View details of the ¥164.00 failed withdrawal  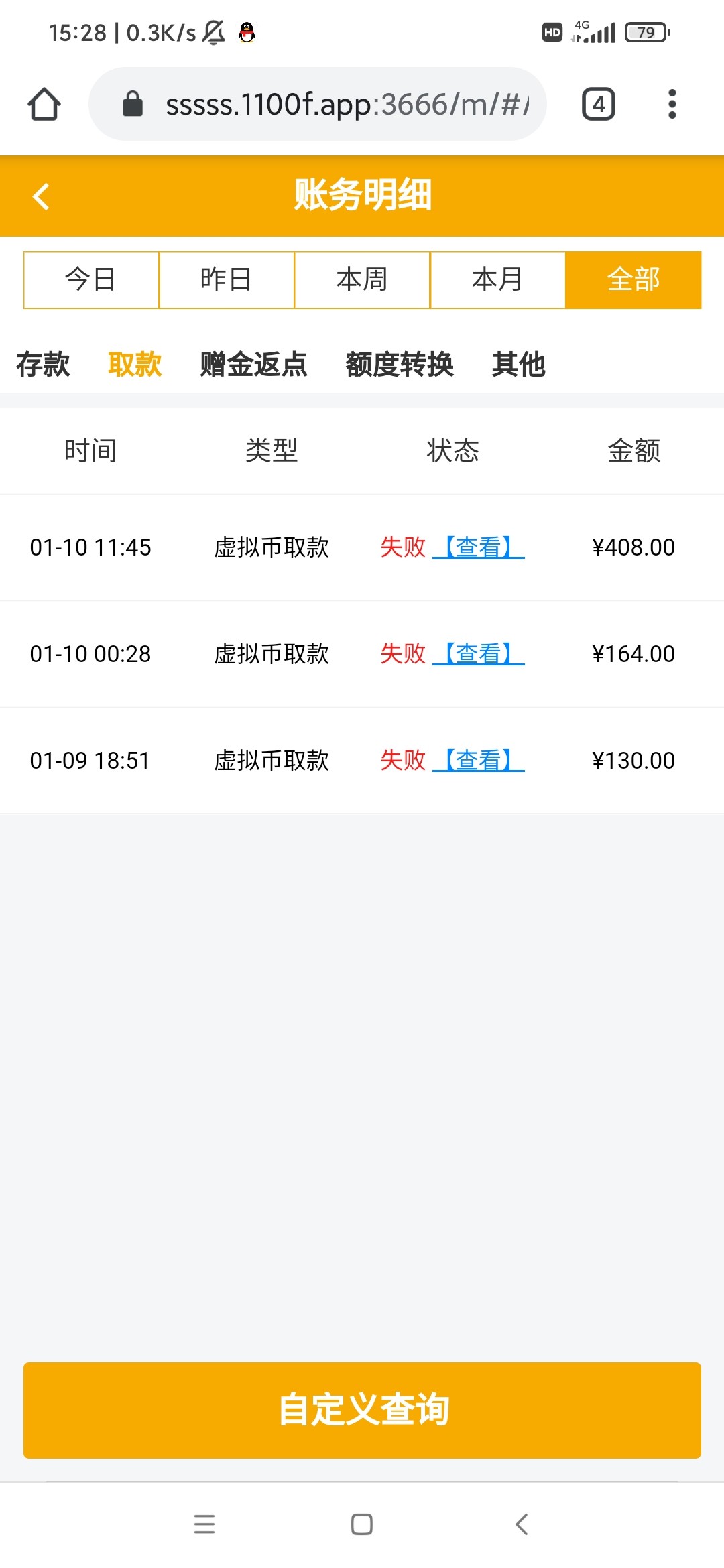coord(479,653)
